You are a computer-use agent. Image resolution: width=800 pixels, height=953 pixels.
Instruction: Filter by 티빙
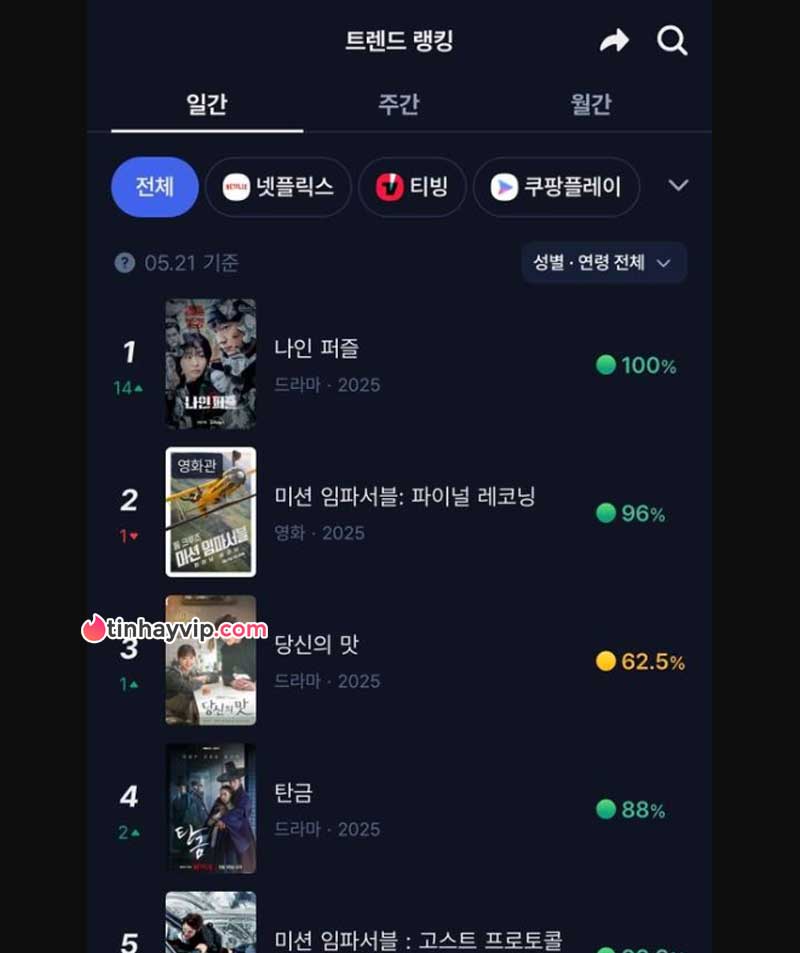tap(412, 187)
